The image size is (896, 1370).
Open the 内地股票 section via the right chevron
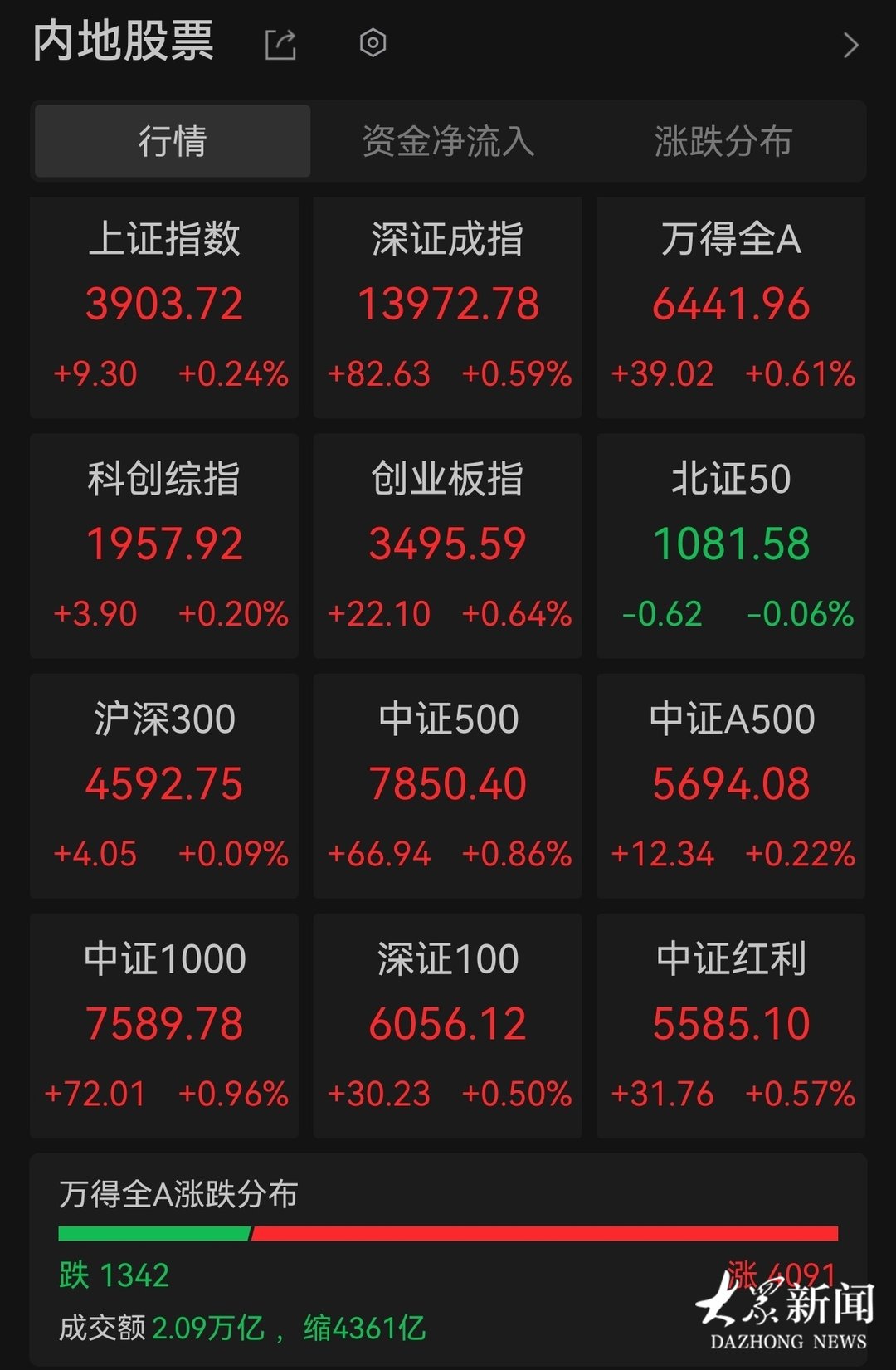(850, 45)
